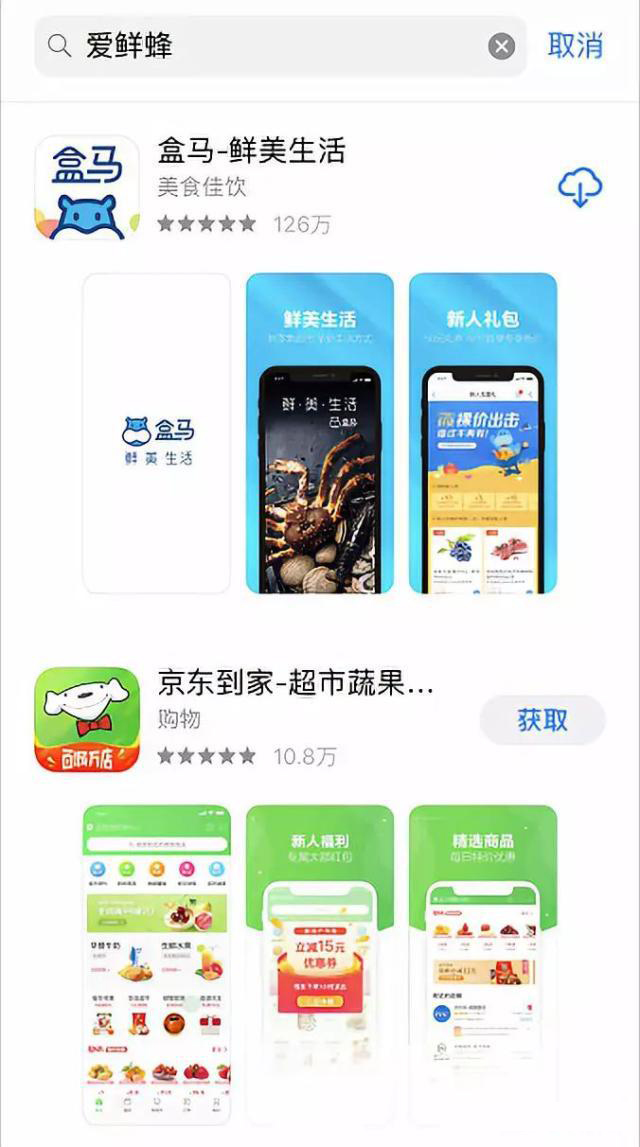View 盒马 screenshot titled 新人礼包
The image size is (640, 1147).
pyautogui.click(x=483, y=433)
